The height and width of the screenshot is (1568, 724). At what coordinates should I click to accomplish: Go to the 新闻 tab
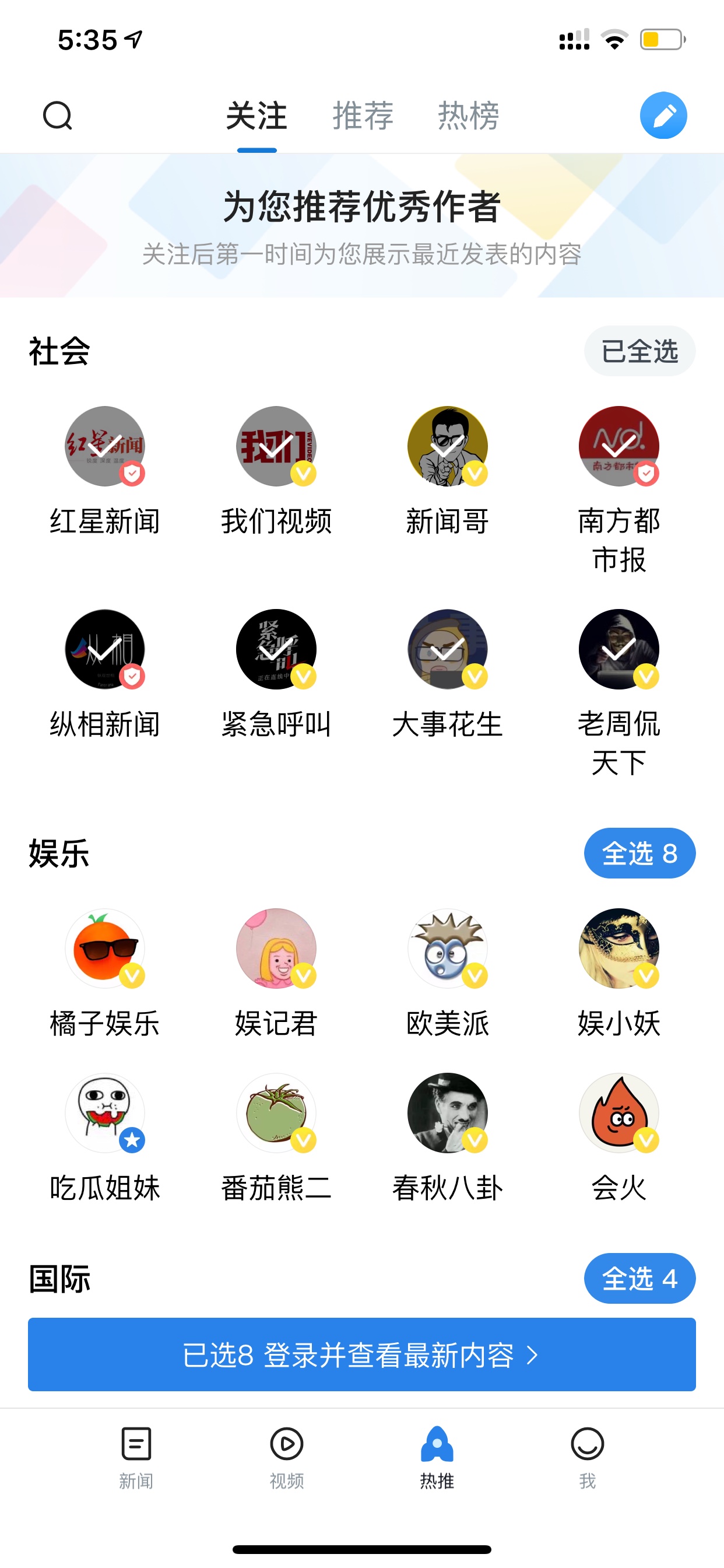click(136, 1457)
